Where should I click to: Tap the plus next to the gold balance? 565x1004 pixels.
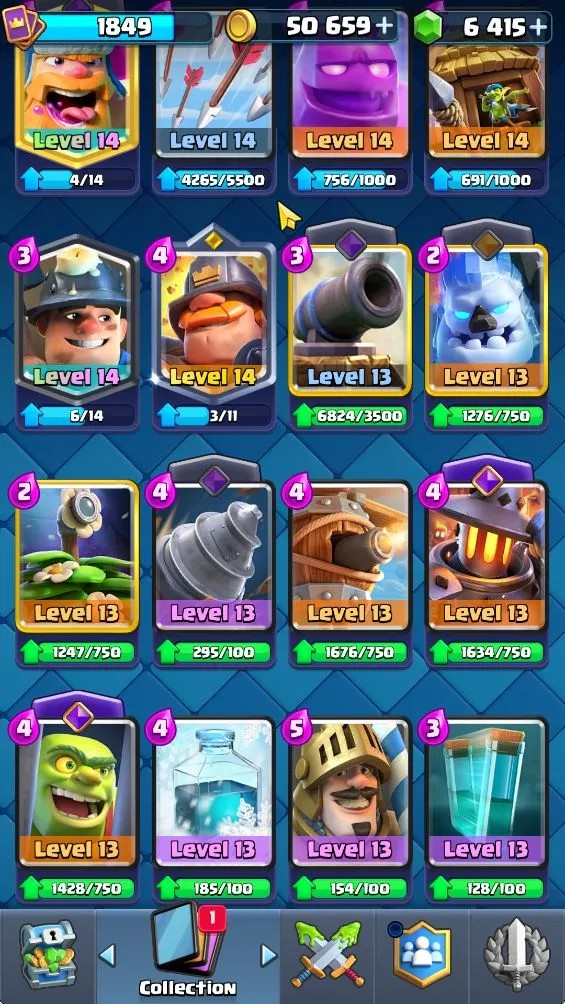pyautogui.click(x=384, y=26)
